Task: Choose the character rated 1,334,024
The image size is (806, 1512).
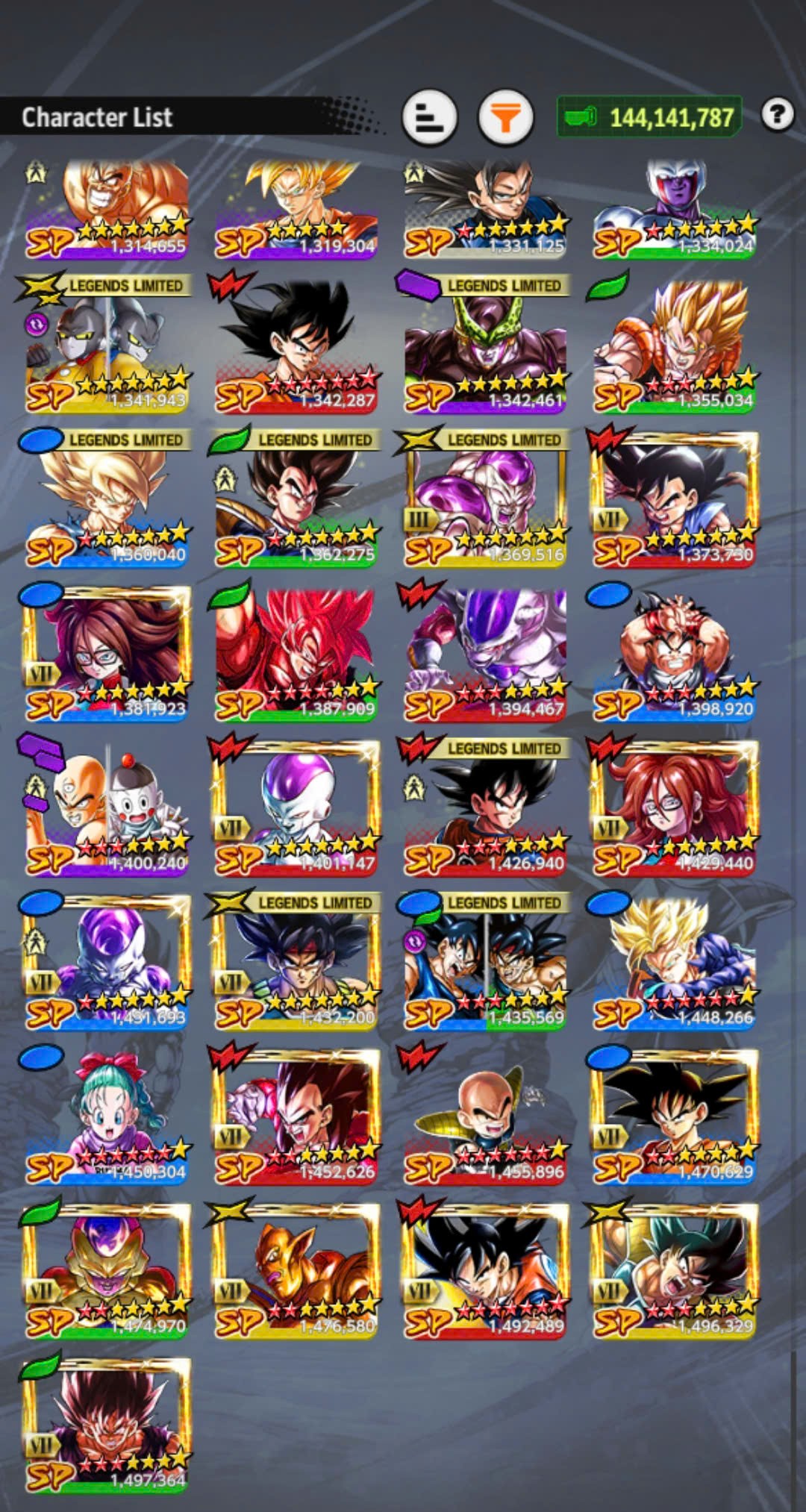Action: [x=674, y=209]
